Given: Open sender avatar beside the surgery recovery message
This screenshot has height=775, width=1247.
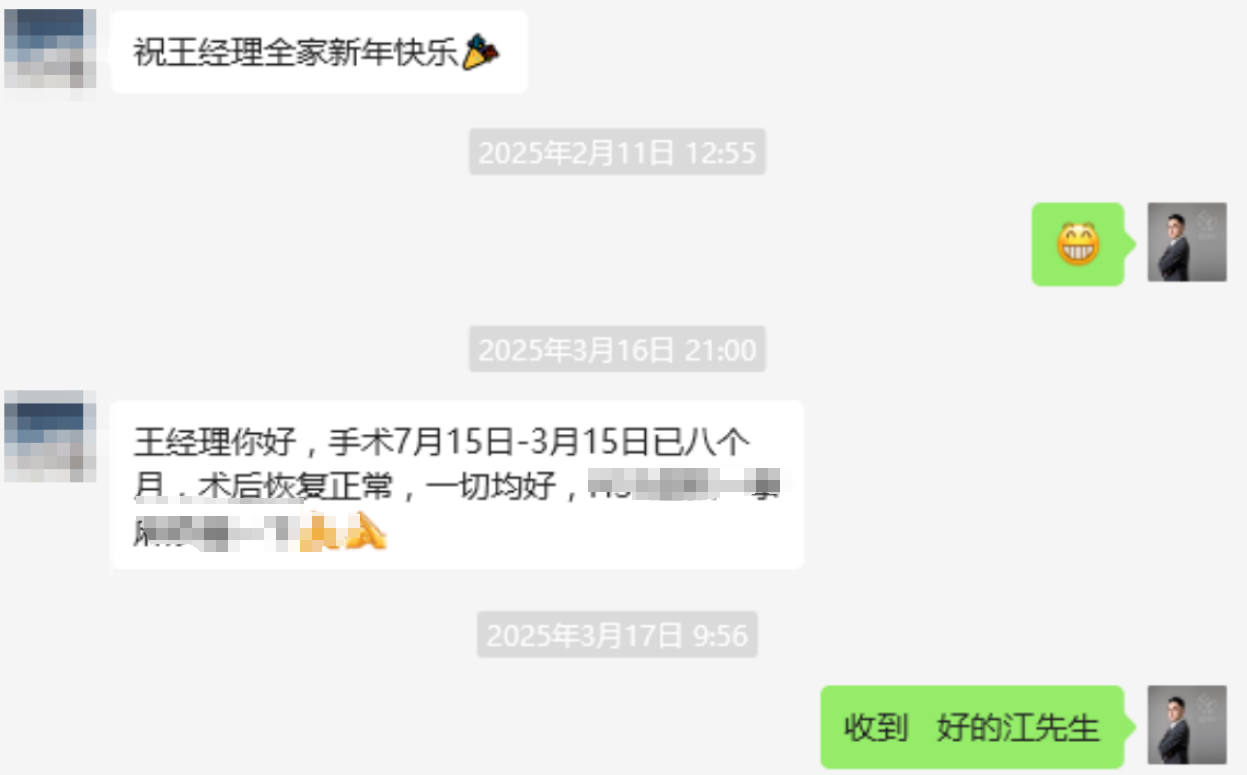Looking at the screenshot, I should pos(50,437).
